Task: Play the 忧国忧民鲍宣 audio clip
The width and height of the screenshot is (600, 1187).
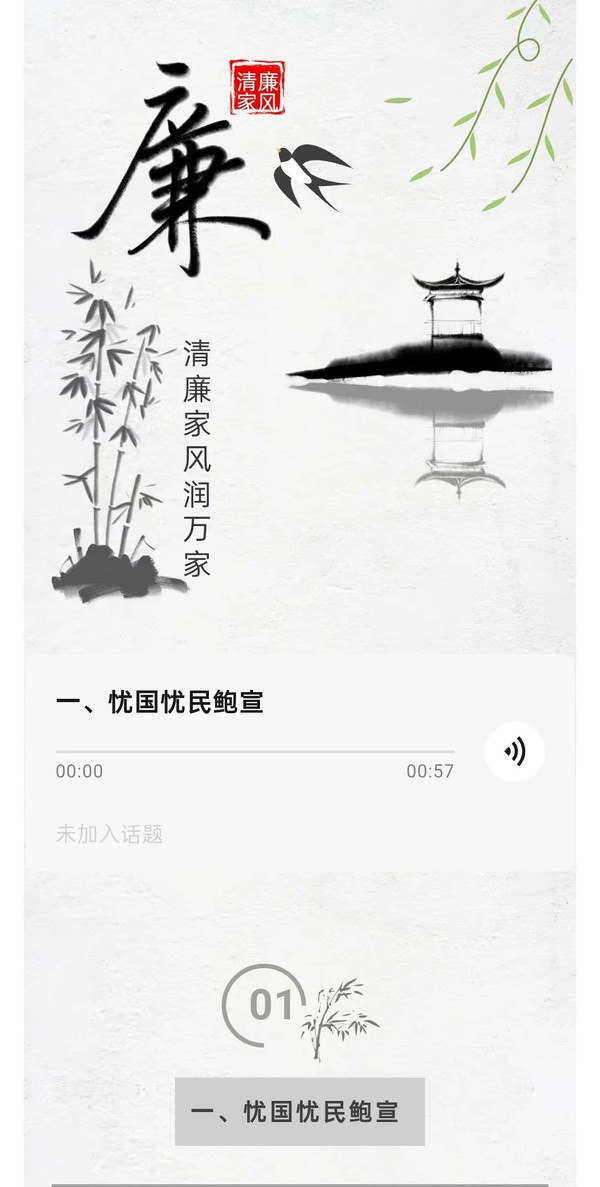Action: pos(515,751)
